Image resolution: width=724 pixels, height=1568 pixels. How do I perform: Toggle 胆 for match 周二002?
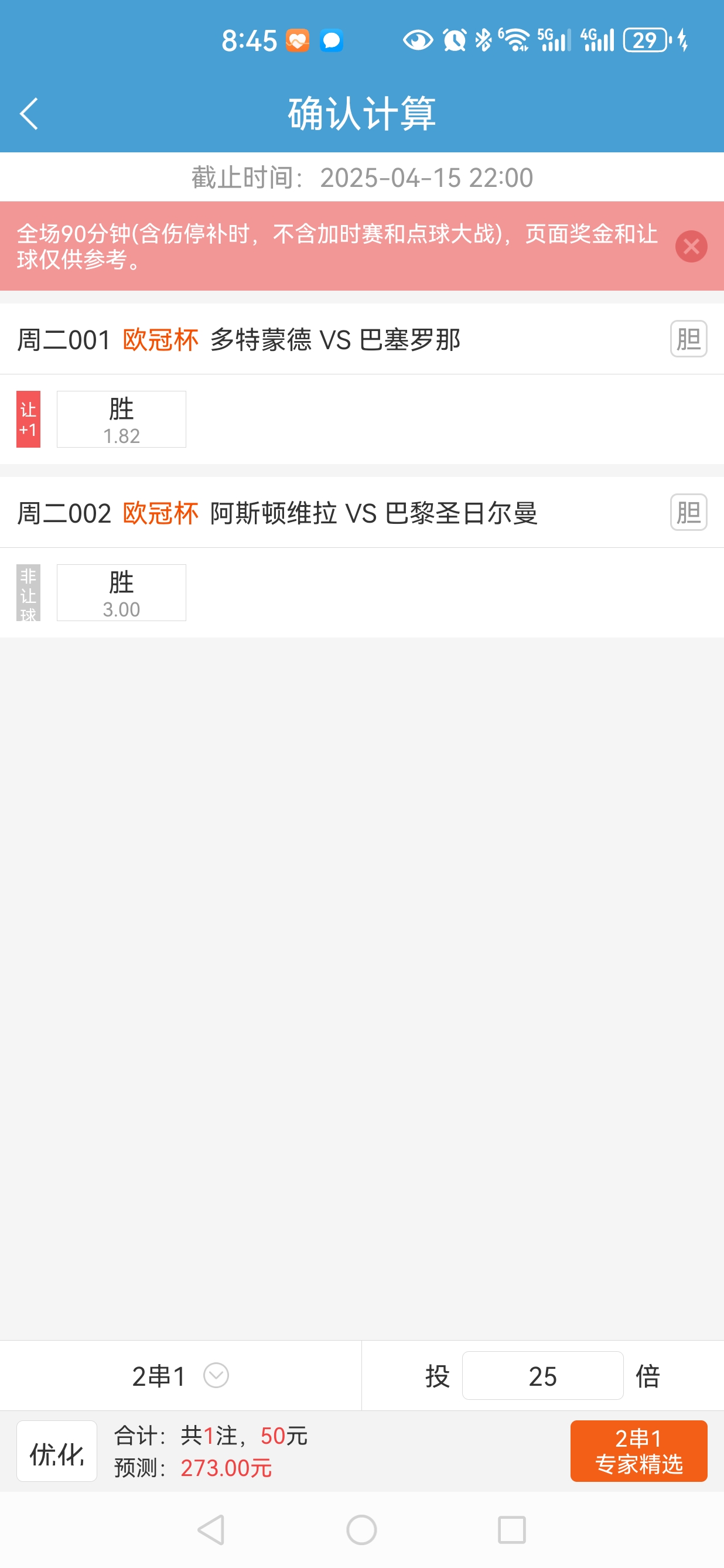click(x=689, y=512)
